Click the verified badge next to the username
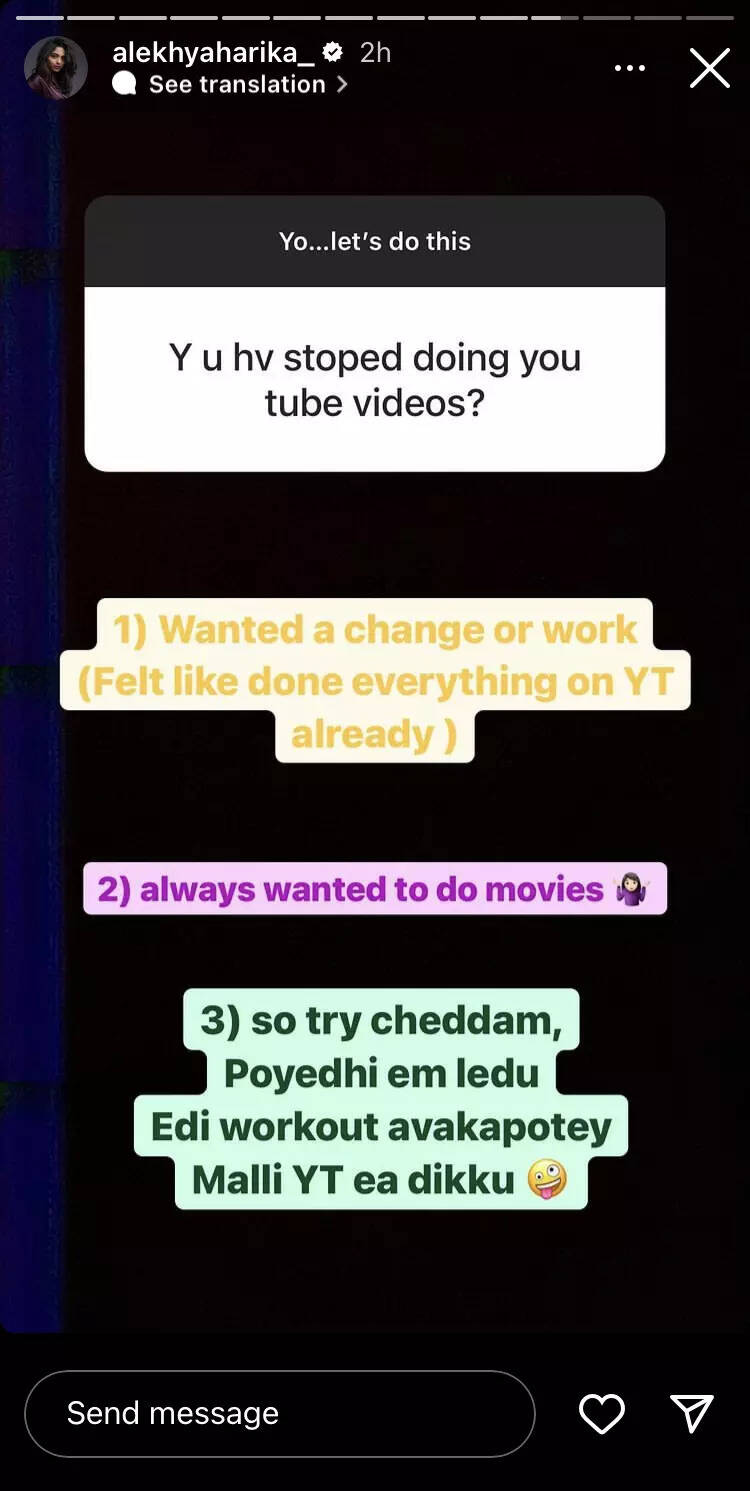 pyautogui.click(x=333, y=51)
